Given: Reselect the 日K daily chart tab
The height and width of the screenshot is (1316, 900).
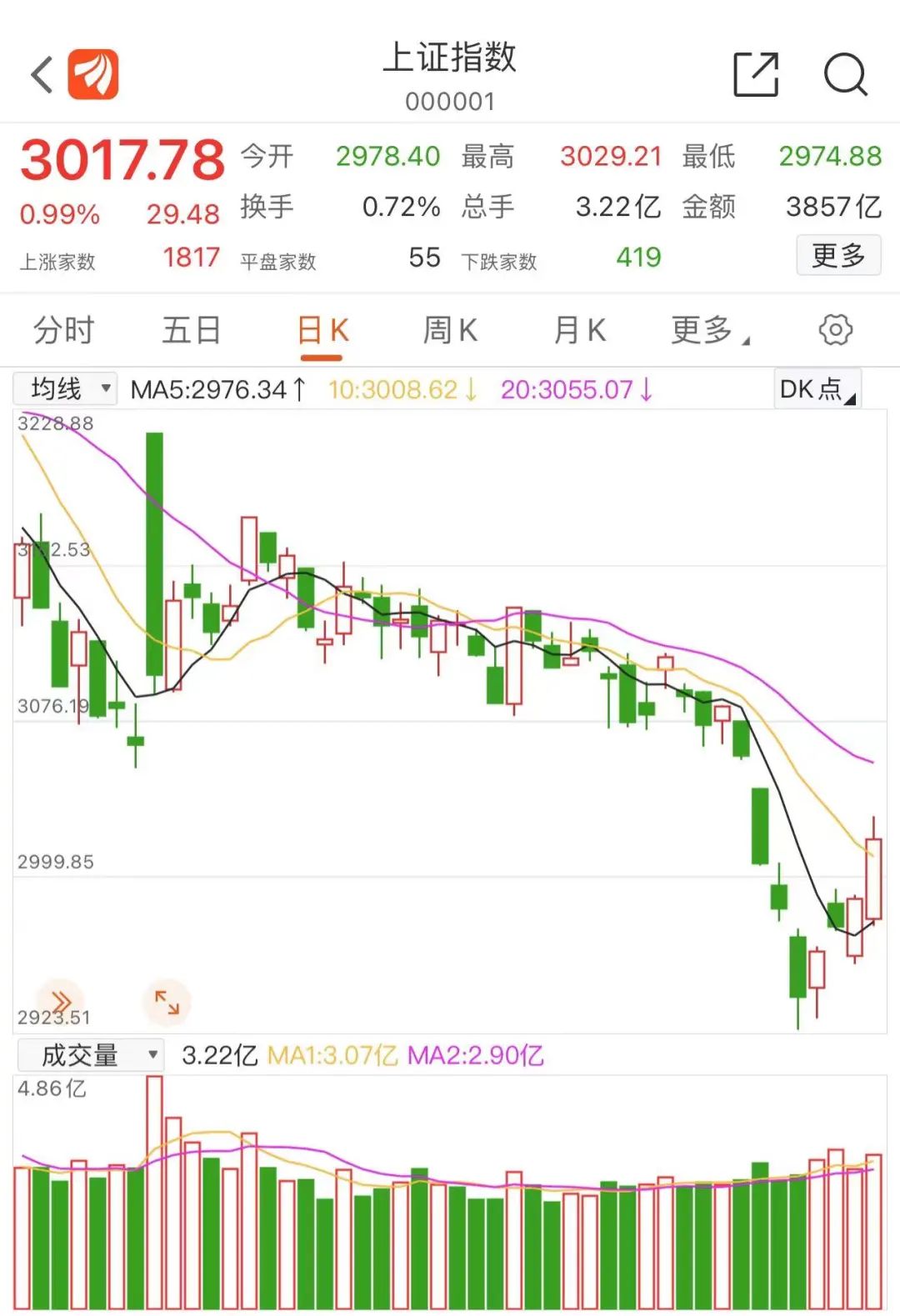Looking at the screenshot, I should [x=322, y=330].
